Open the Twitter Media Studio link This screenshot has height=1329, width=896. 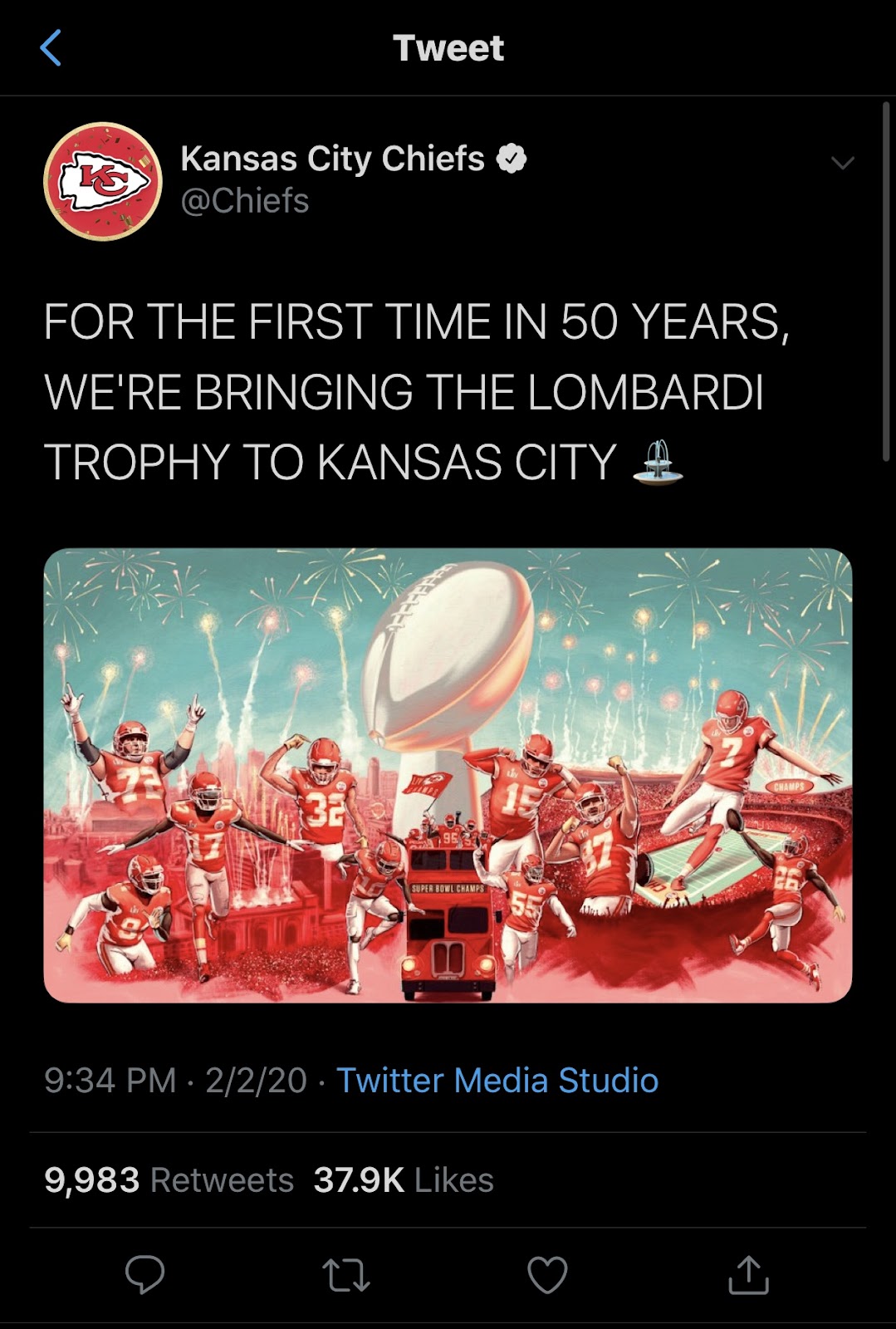click(x=497, y=1081)
